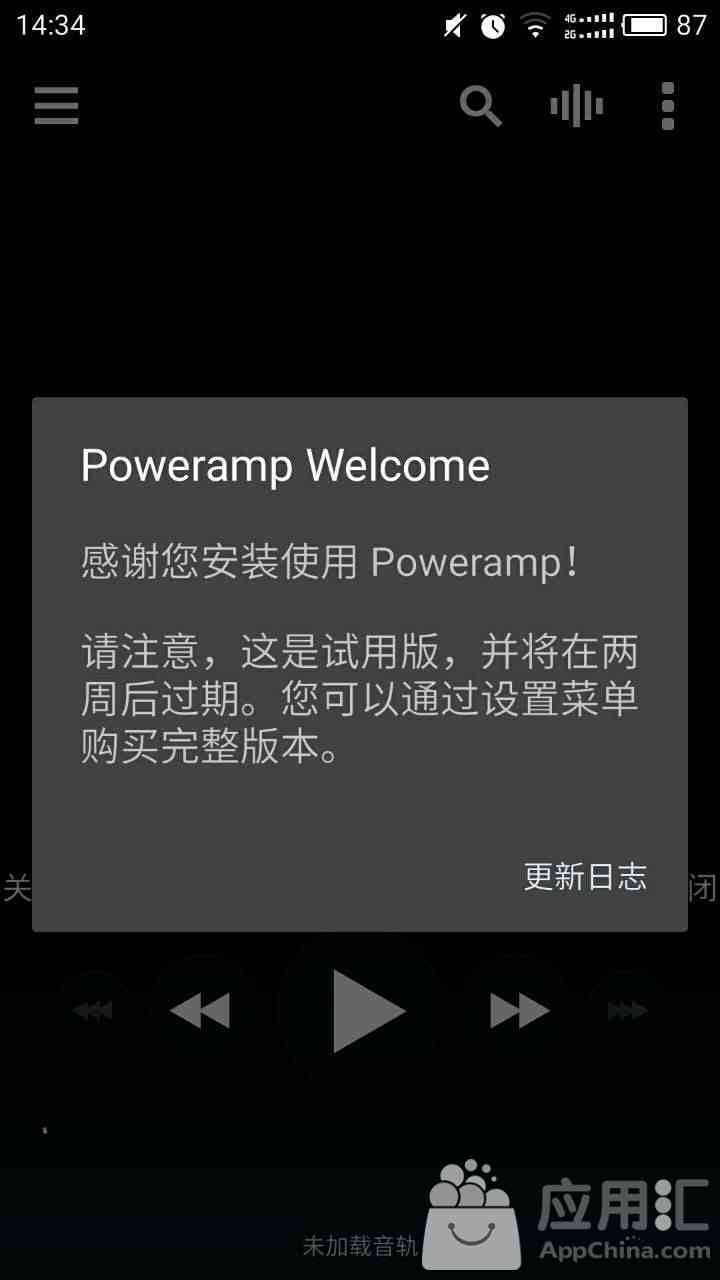Open the hamburger drawer menu
Screen dimensions: 720x1280
[x=56, y=105]
